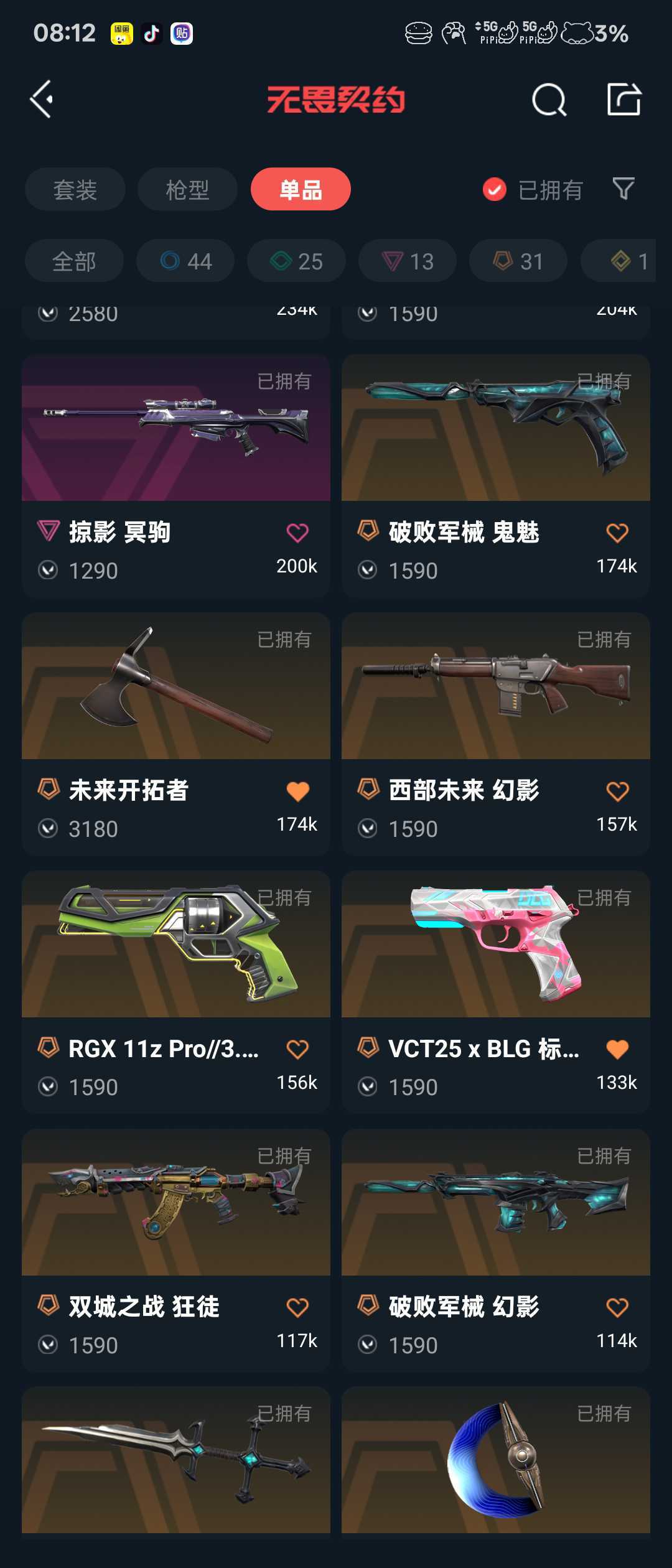This screenshot has height=1568, width=672.
Task: Unfavorite the 未来开拓者 axe skin
Action: (x=297, y=791)
